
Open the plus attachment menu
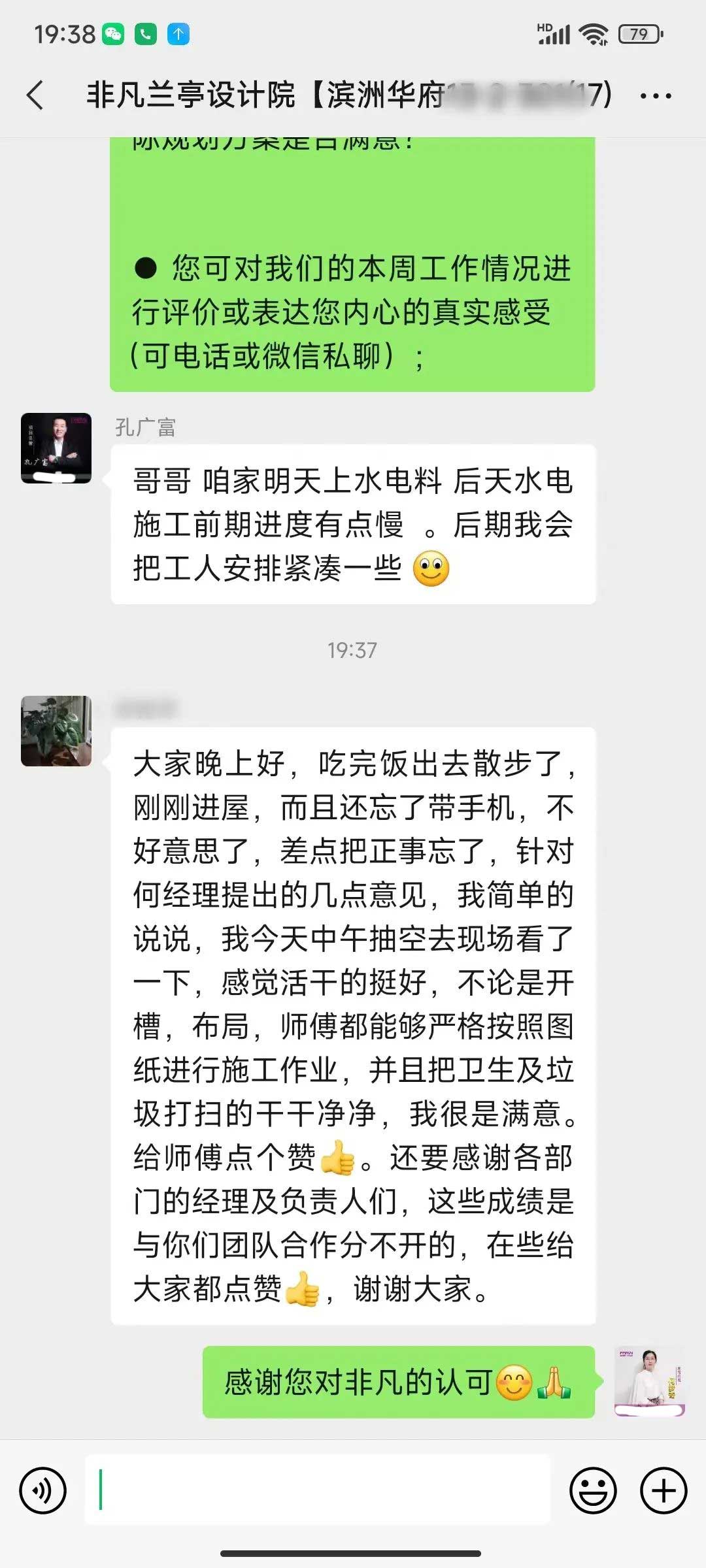664,1492
